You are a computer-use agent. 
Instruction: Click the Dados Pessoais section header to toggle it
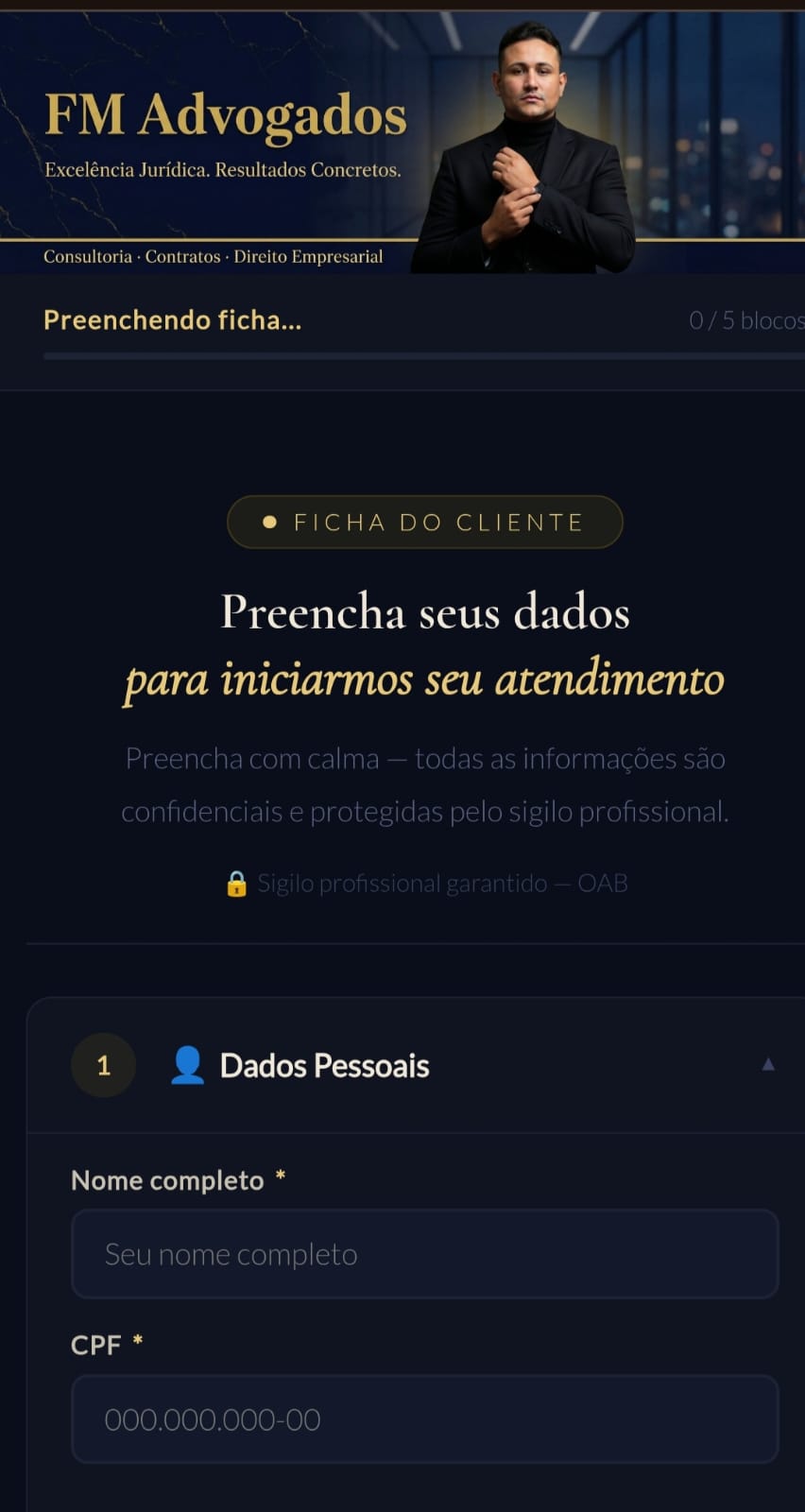point(324,1065)
